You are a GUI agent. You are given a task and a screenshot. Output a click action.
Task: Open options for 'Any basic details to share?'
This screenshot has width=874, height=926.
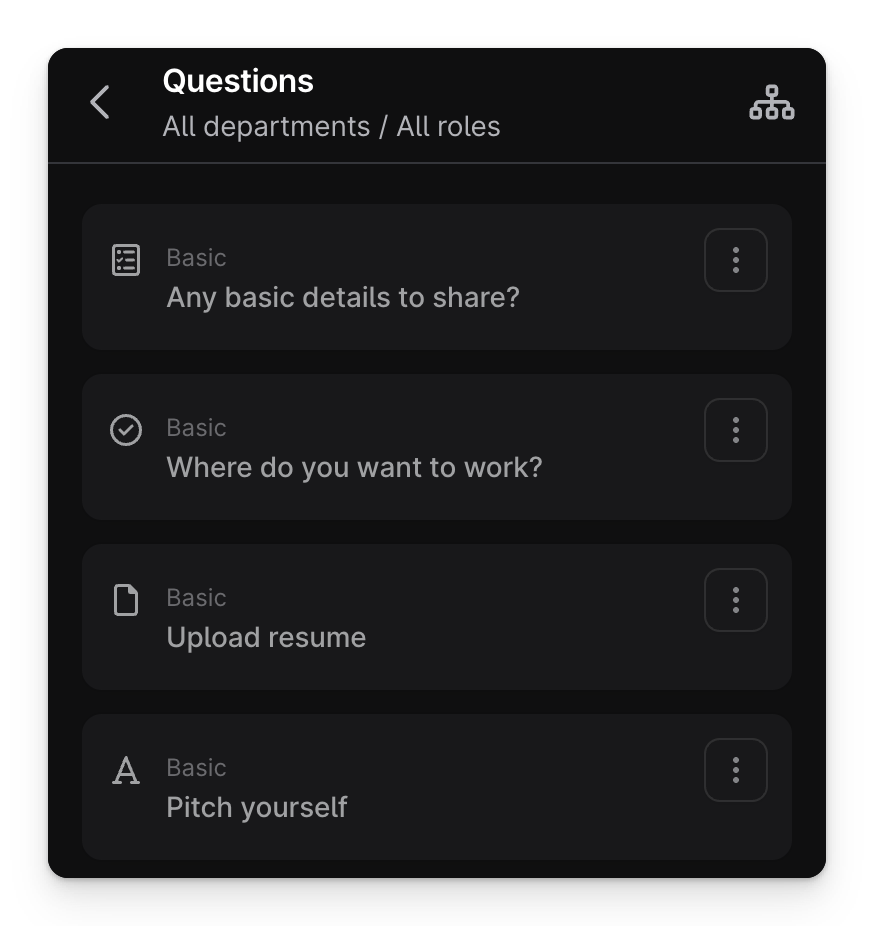click(x=735, y=260)
